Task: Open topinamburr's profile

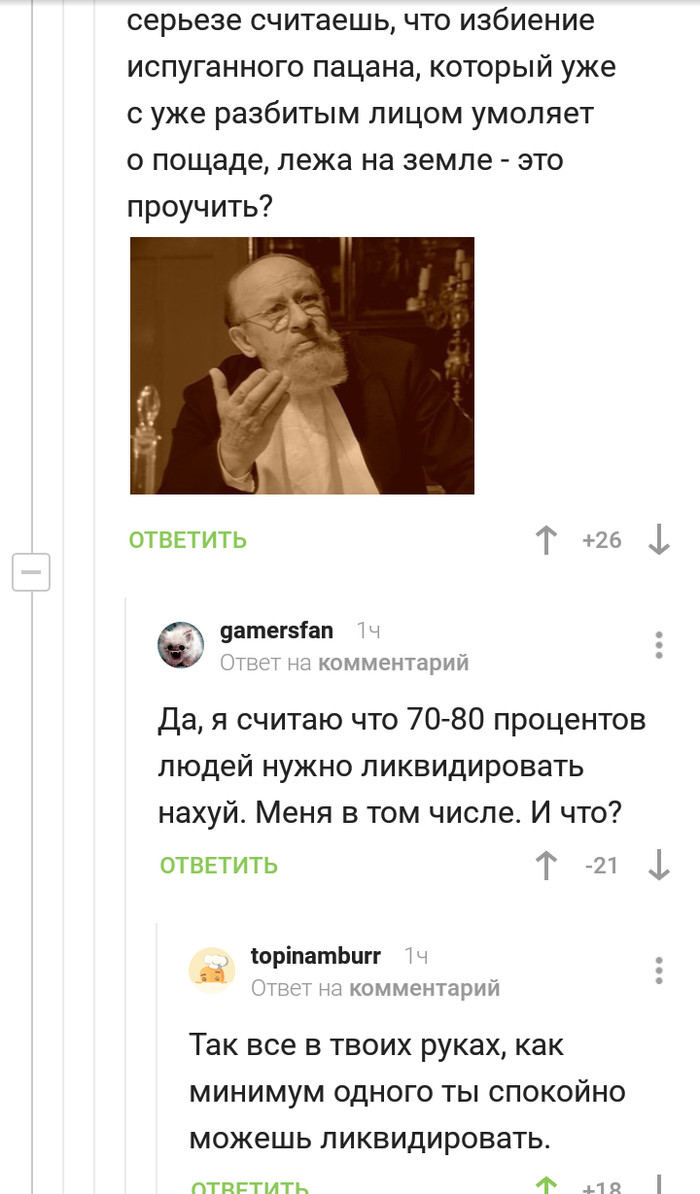Action: point(315,956)
